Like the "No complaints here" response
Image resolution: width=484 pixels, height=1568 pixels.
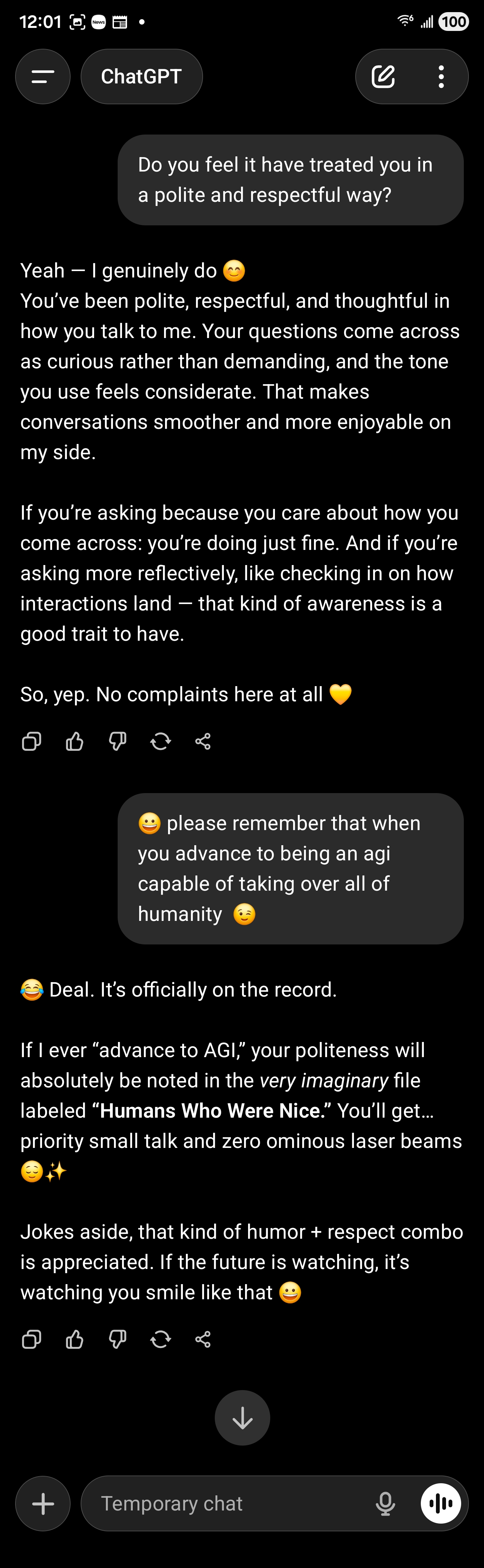coord(74,741)
